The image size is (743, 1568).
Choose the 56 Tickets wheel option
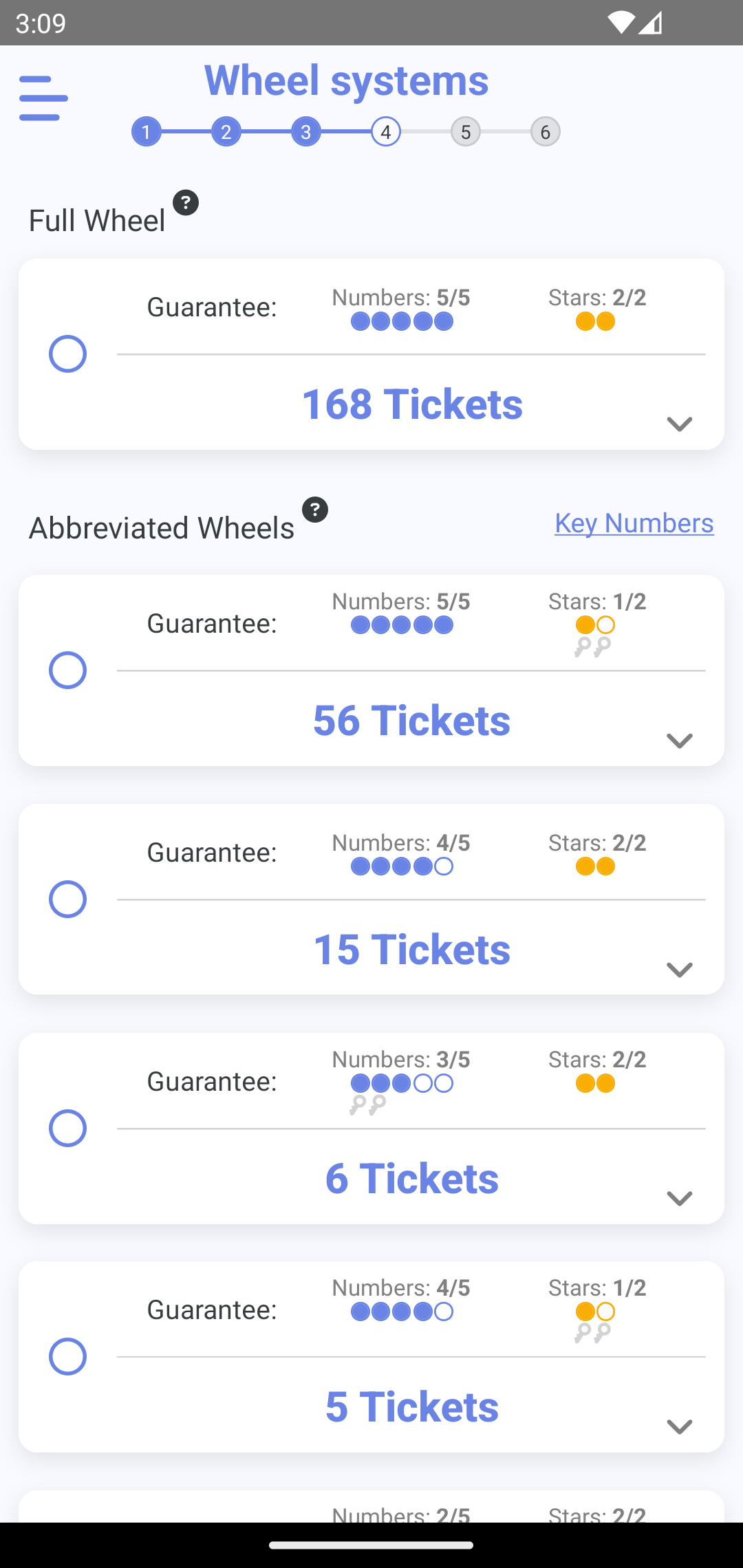(67, 671)
